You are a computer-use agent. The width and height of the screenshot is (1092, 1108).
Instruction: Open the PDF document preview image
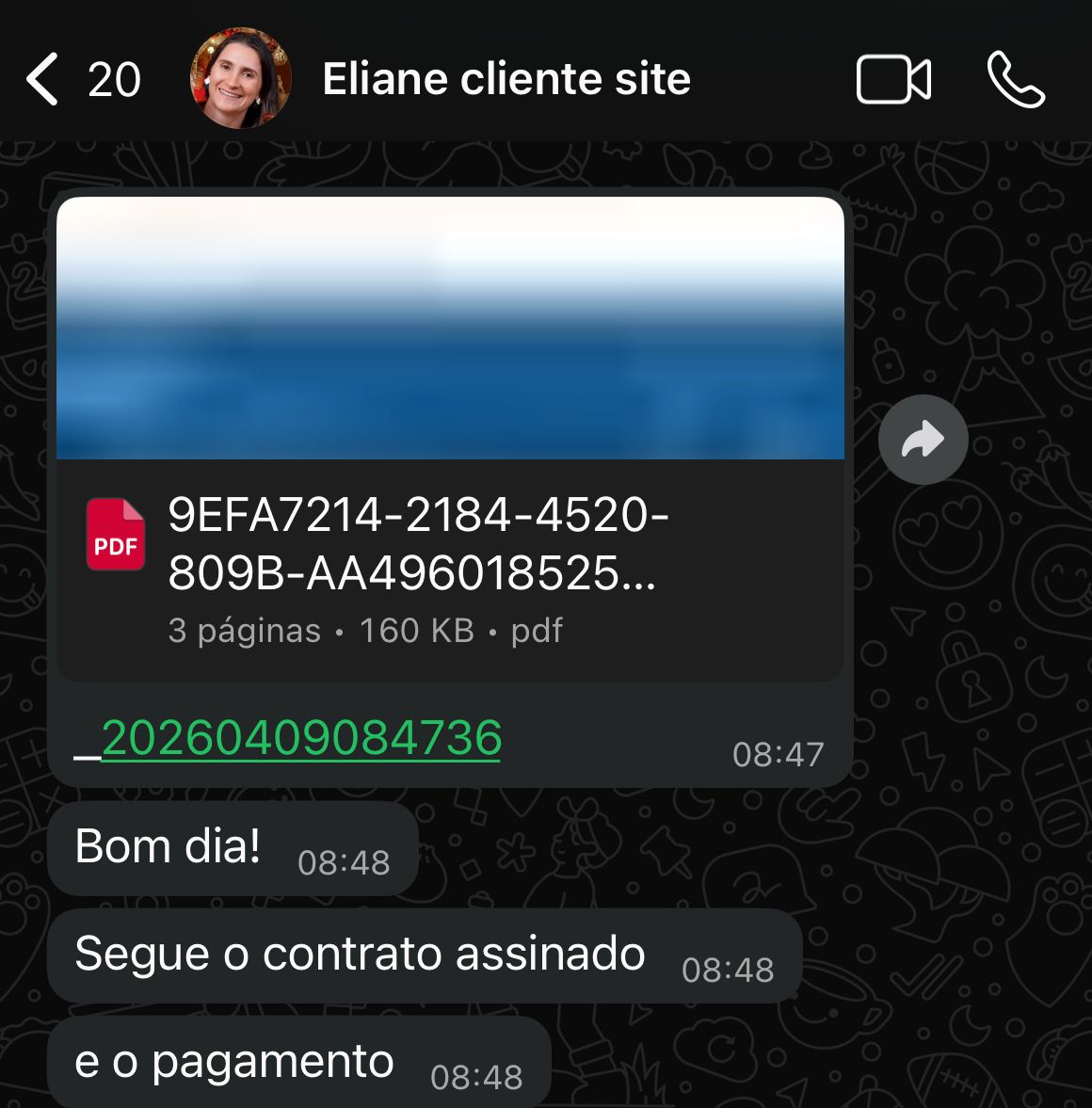coord(452,329)
